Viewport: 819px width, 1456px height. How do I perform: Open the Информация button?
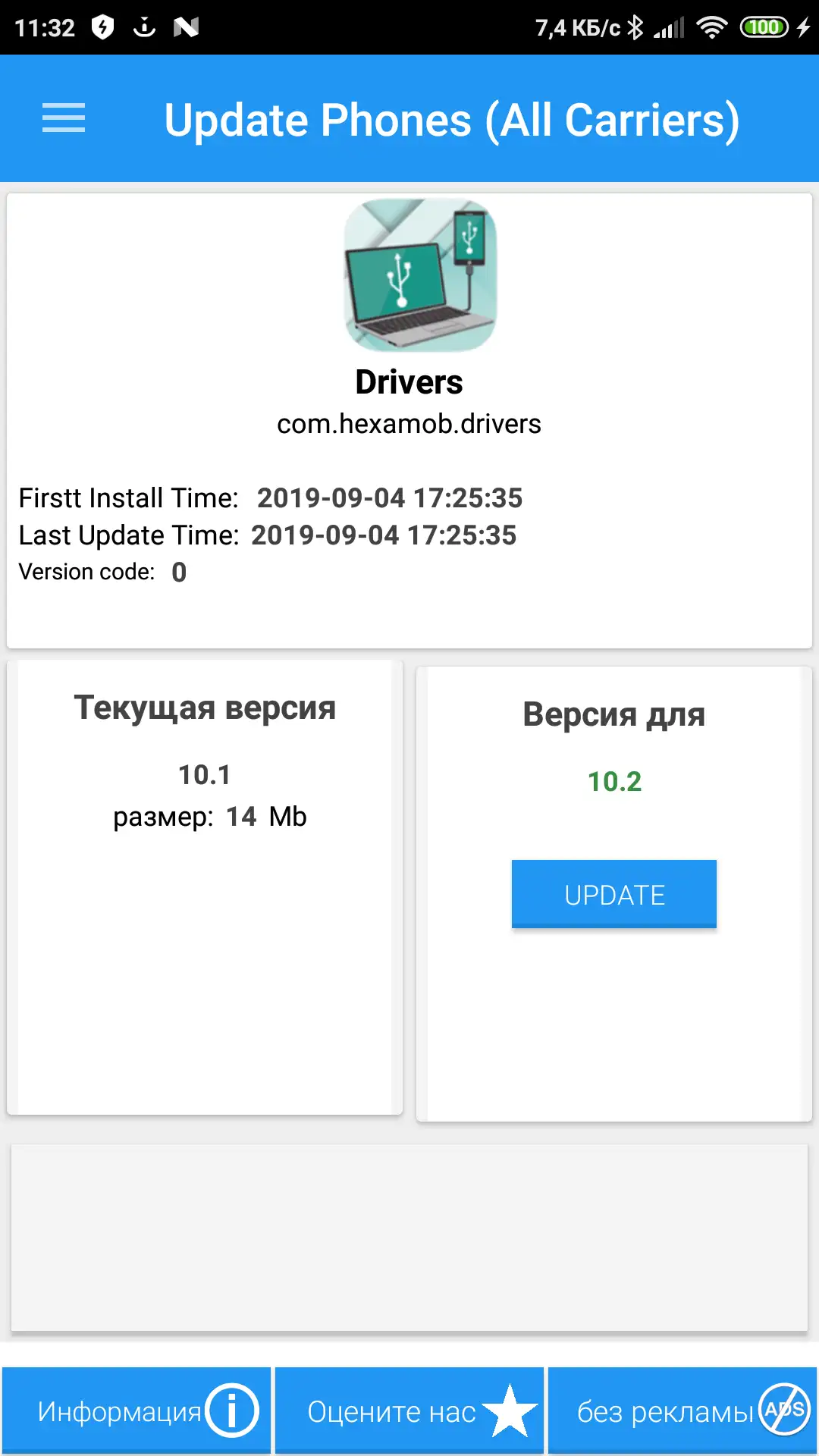pyautogui.click(x=136, y=1410)
